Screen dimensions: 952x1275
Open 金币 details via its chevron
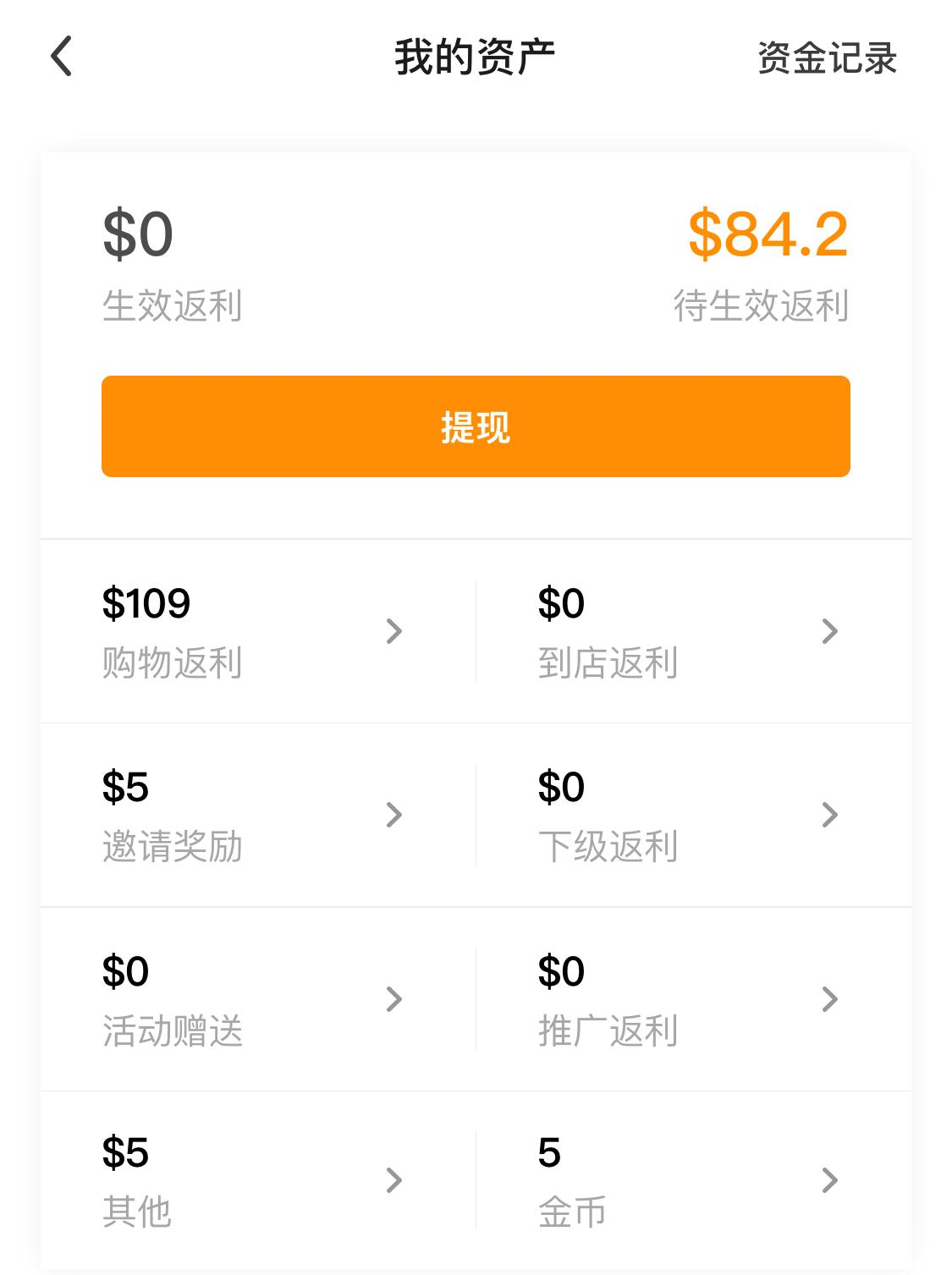click(x=831, y=1181)
